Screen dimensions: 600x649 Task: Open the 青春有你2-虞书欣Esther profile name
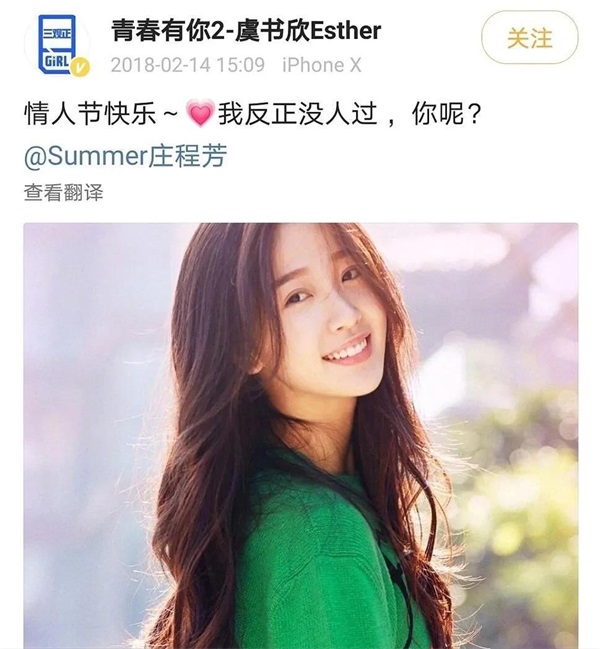(x=245, y=31)
